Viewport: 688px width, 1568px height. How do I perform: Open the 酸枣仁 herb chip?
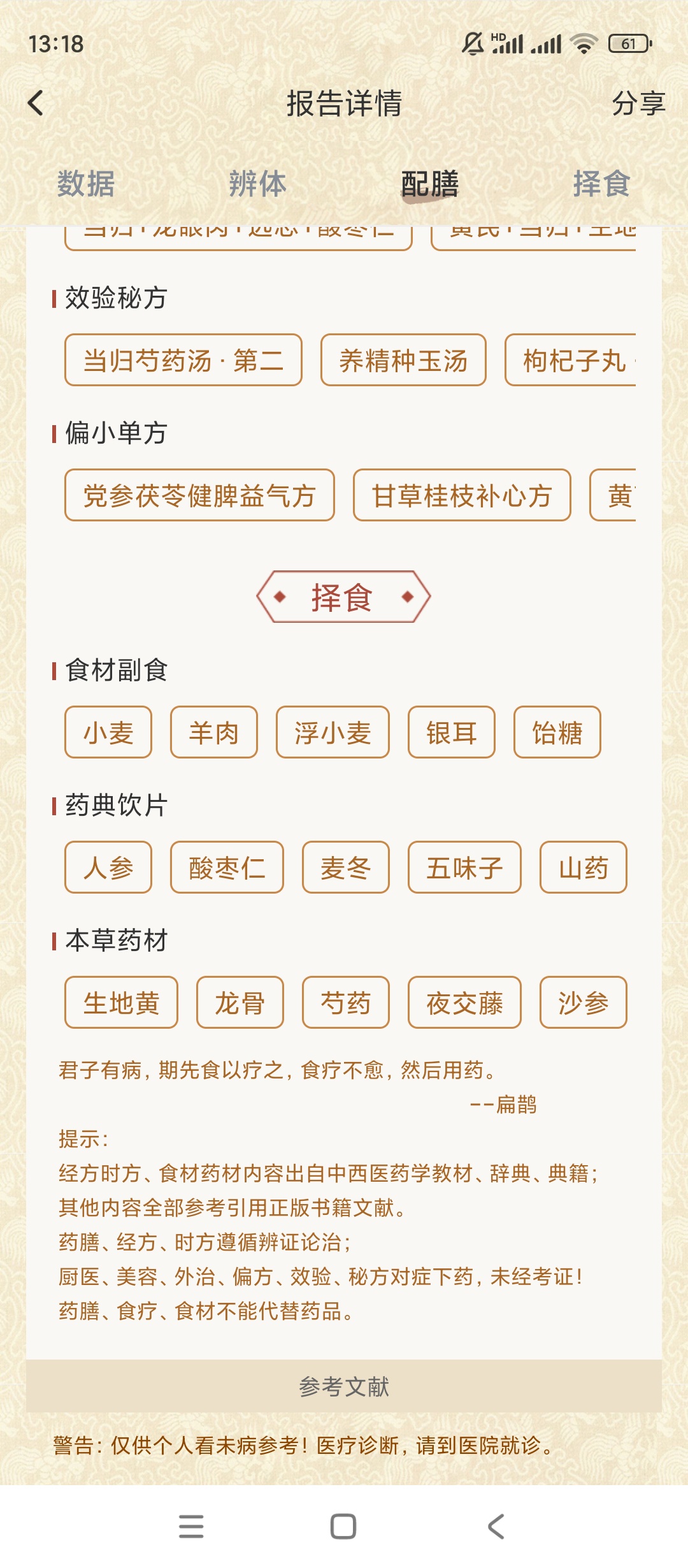click(227, 867)
